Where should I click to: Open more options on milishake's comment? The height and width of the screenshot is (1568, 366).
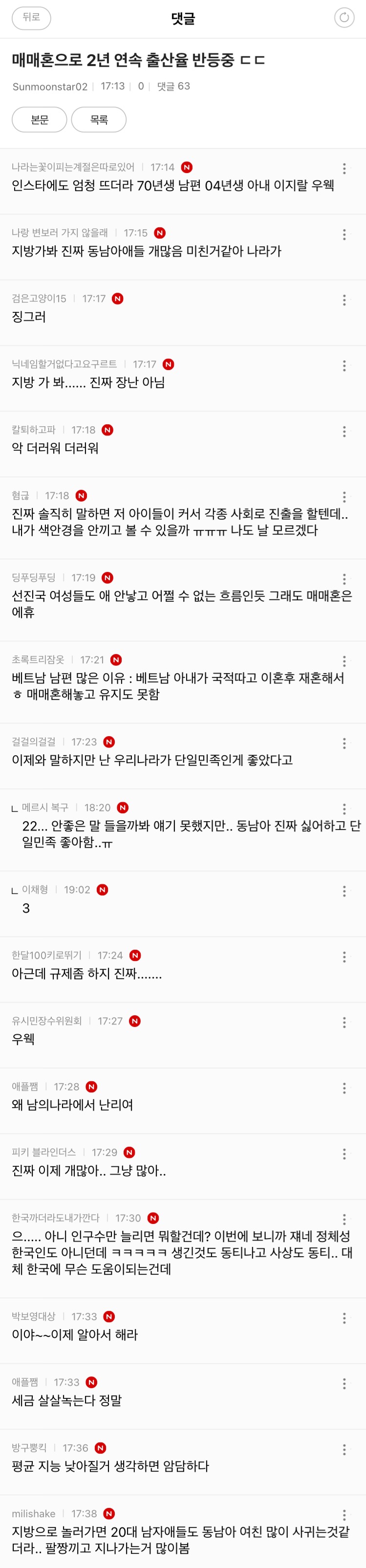(x=344, y=1515)
